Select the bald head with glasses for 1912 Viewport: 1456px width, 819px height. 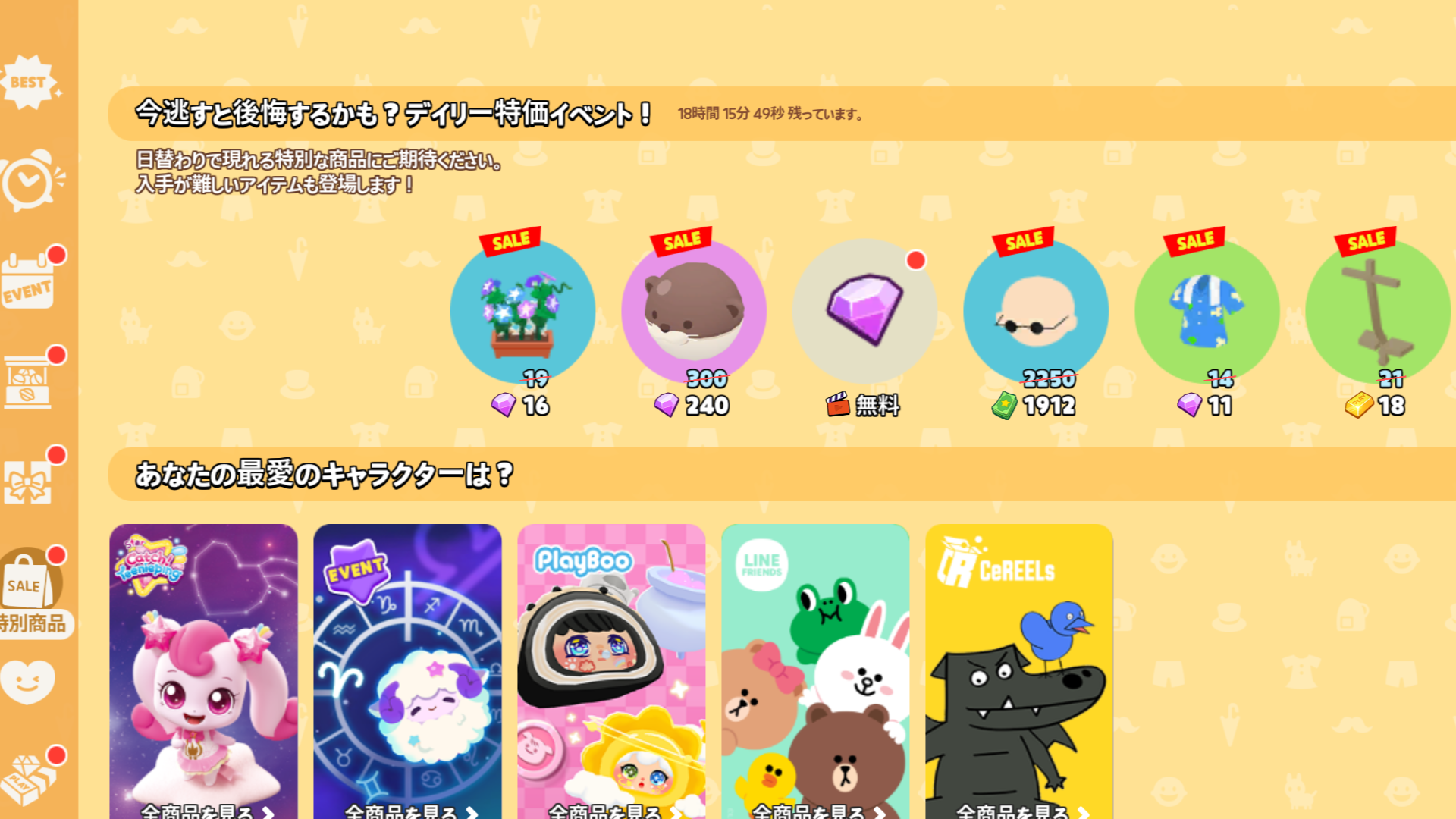tap(1035, 312)
